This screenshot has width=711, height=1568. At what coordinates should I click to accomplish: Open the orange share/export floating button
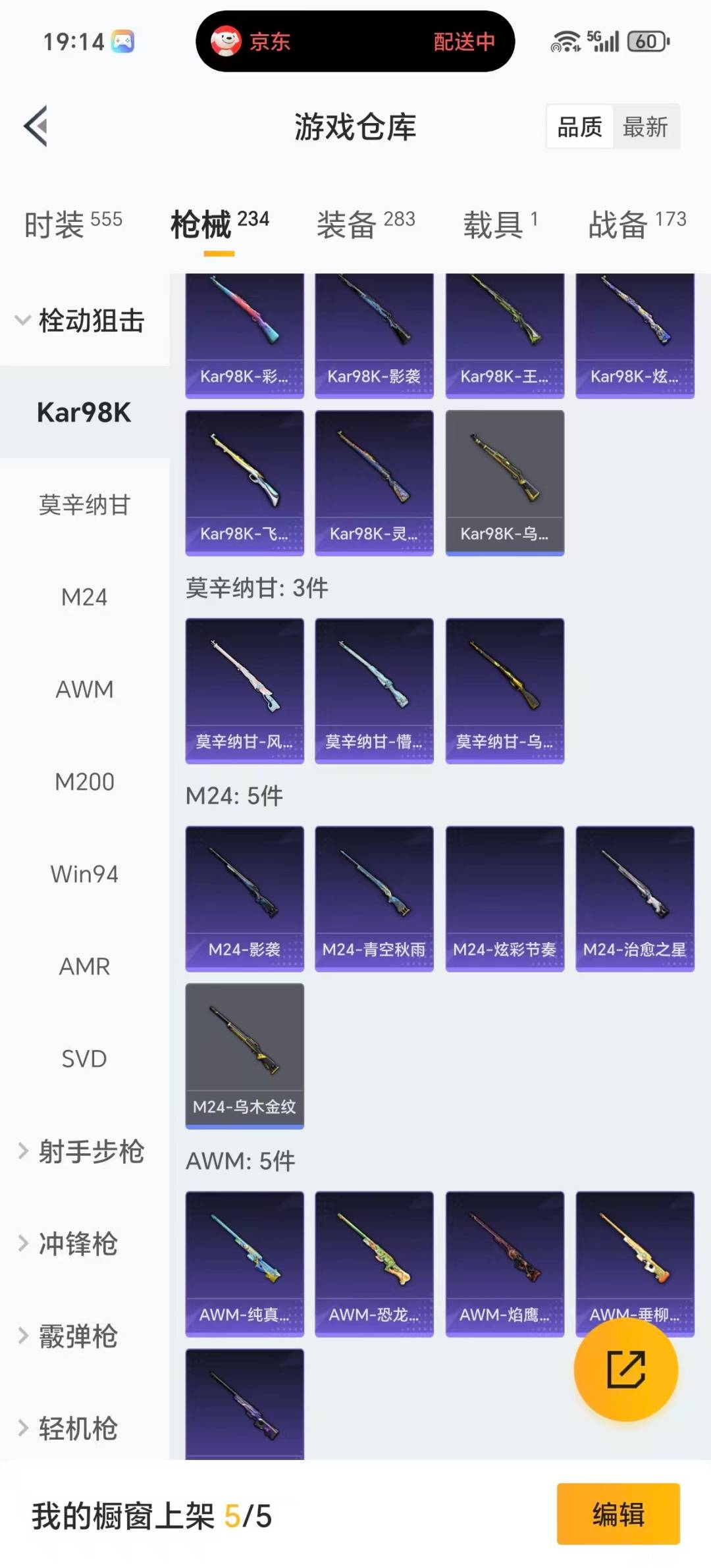627,1371
